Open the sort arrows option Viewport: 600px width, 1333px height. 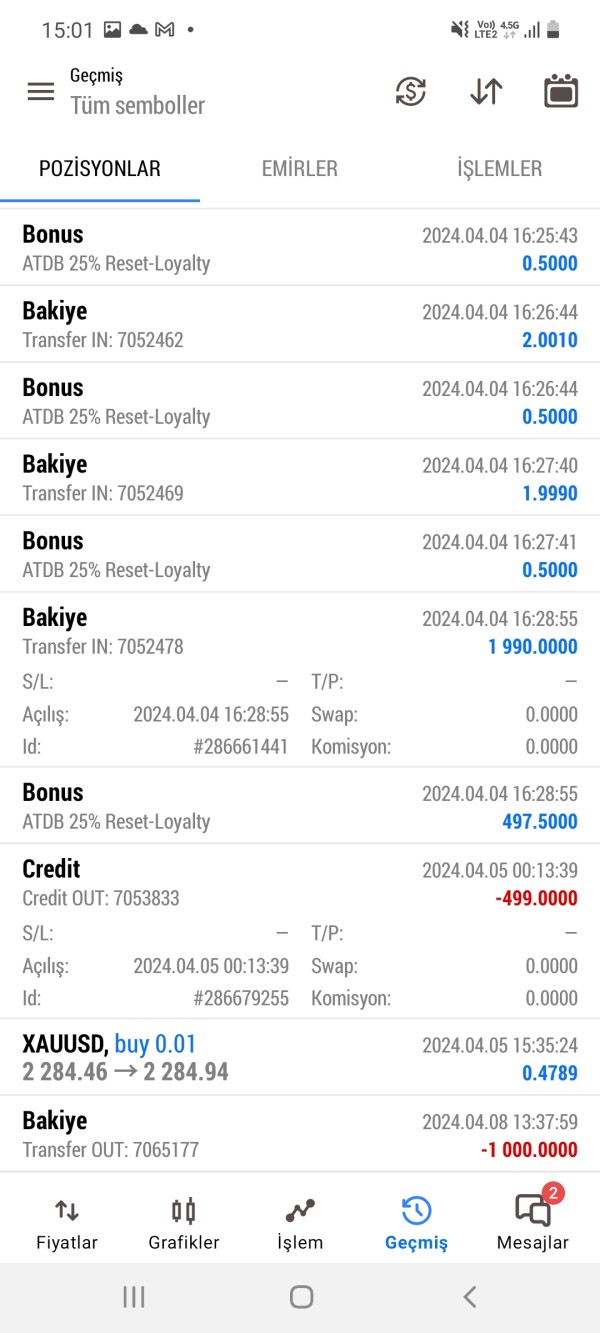coord(486,92)
